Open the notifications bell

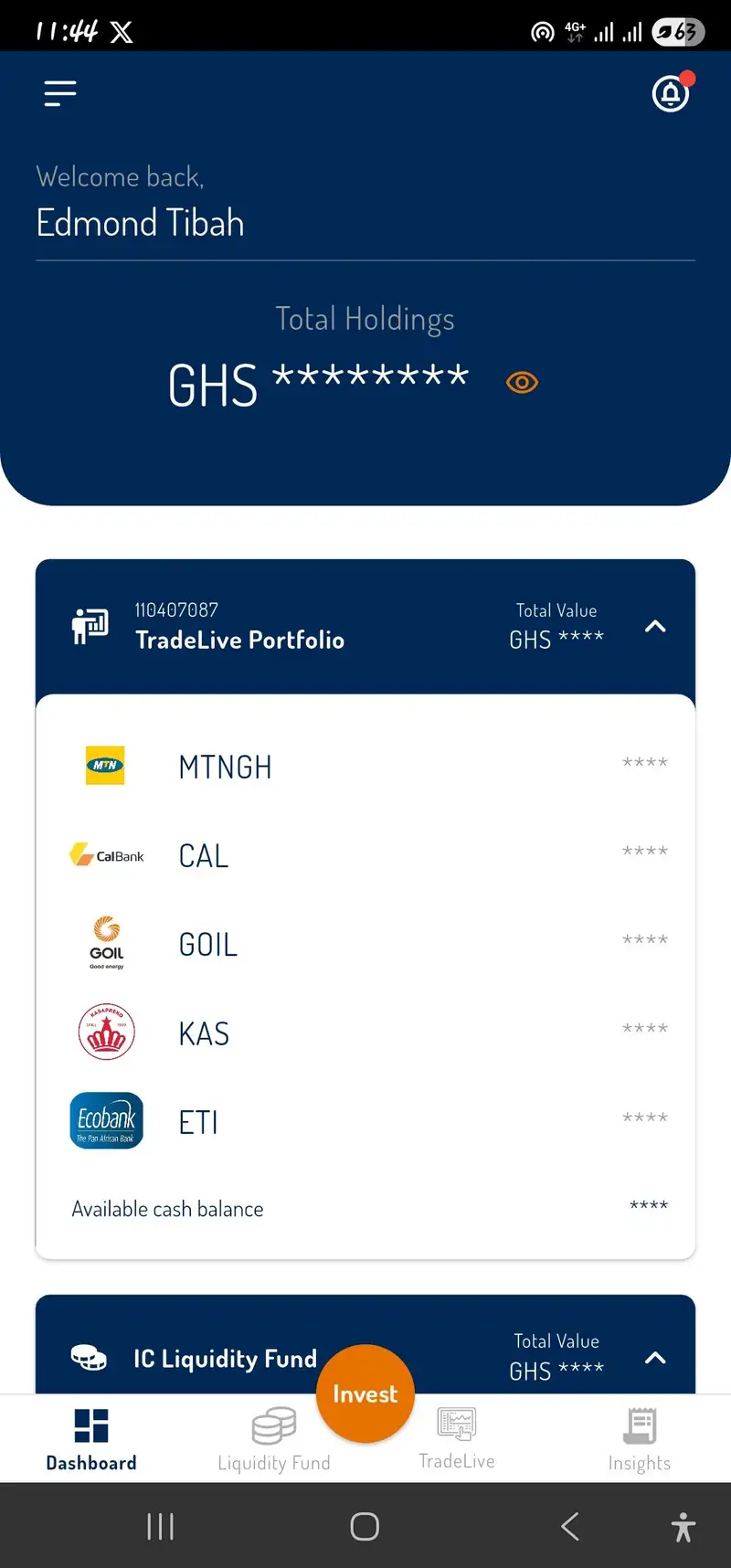click(x=672, y=92)
